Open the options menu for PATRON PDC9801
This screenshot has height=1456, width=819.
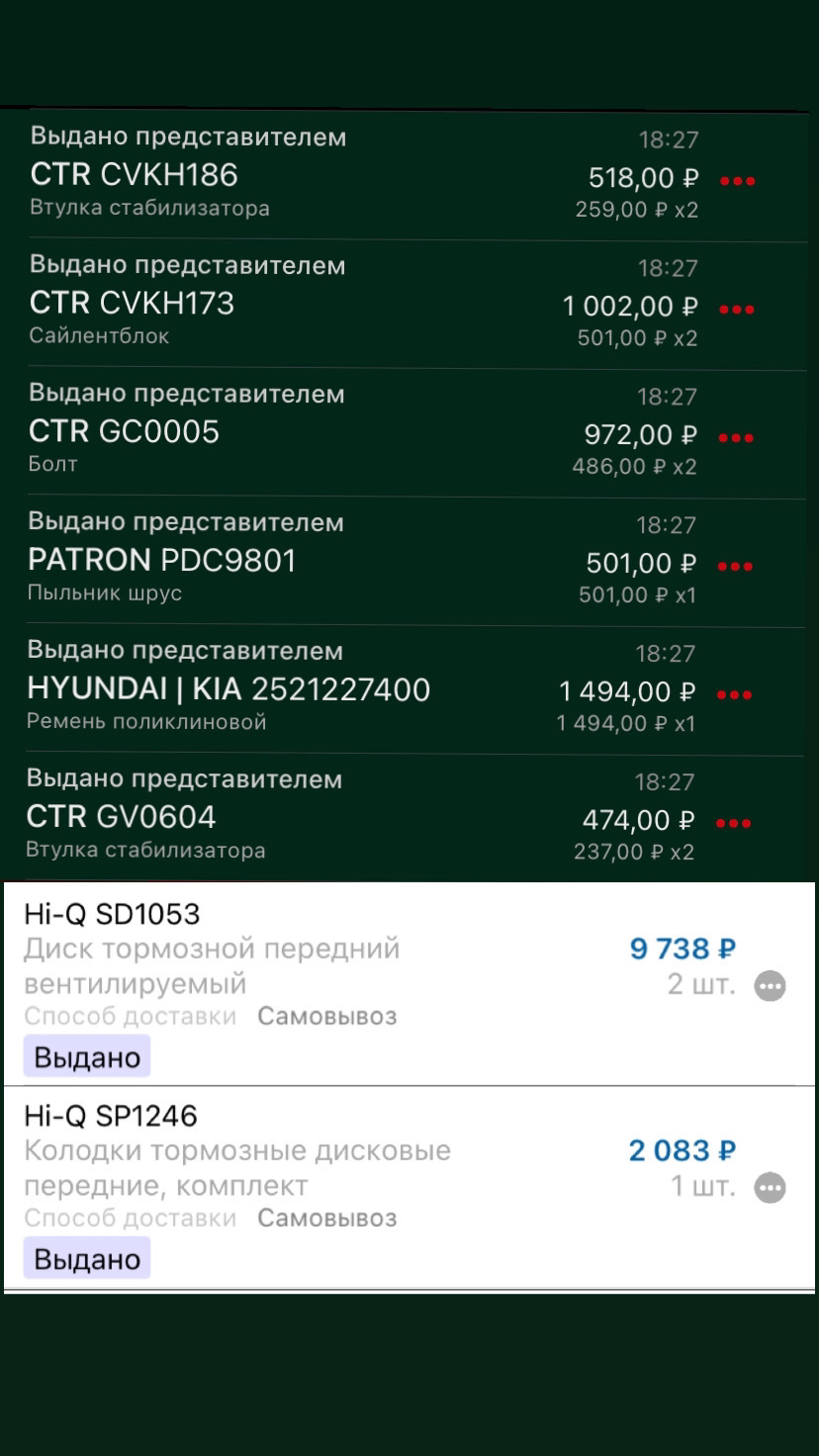pos(736,565)
